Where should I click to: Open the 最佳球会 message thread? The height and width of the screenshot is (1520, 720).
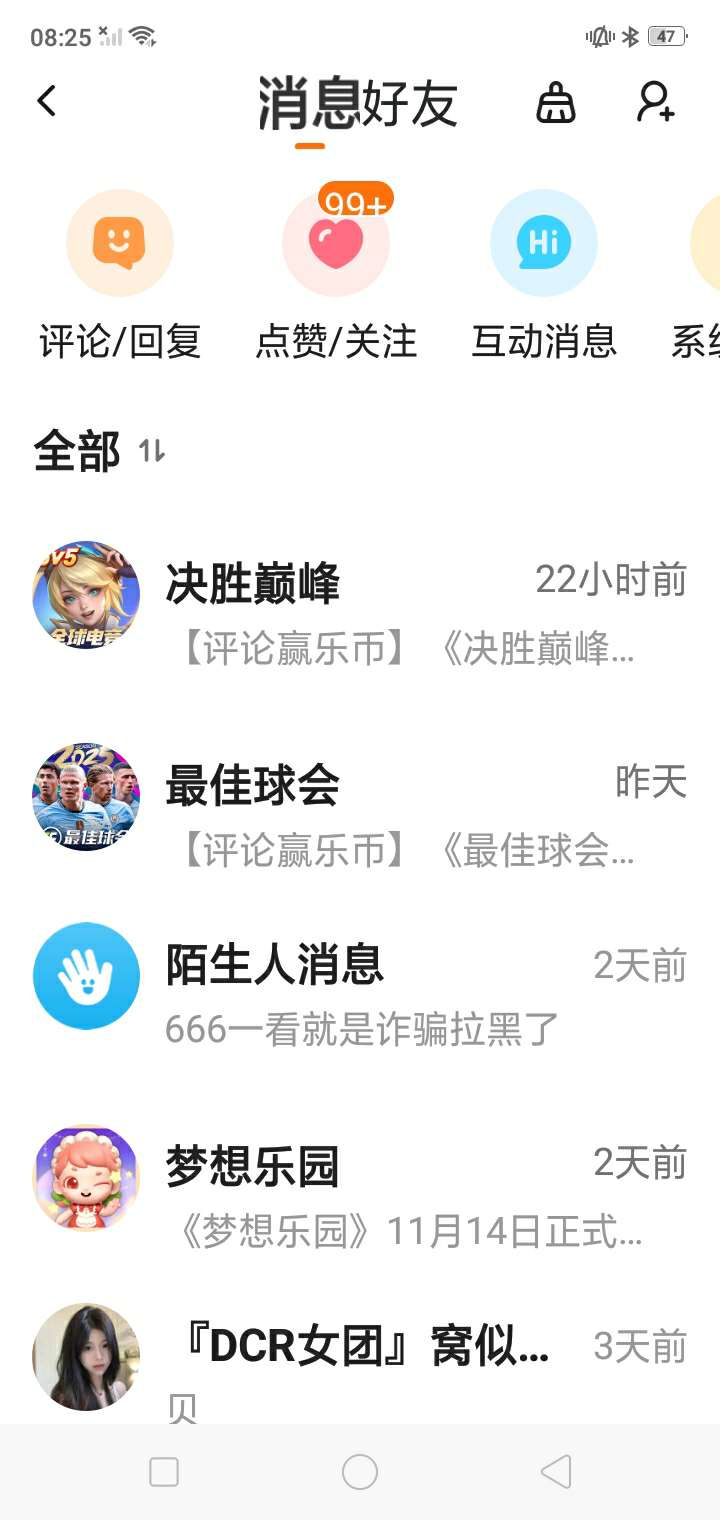(360, 812)
